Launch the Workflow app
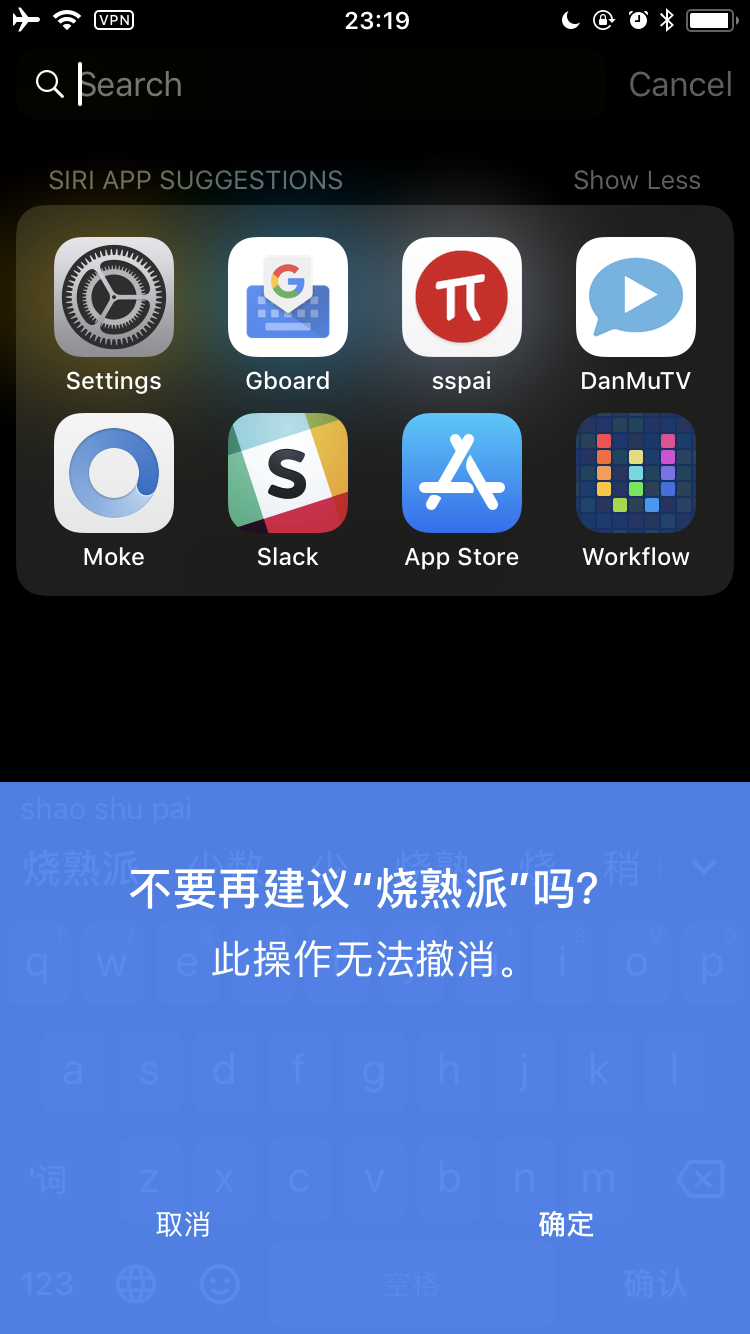Image resolution: width=750 pixels, height=1334 pixels. tap(636, 473)
